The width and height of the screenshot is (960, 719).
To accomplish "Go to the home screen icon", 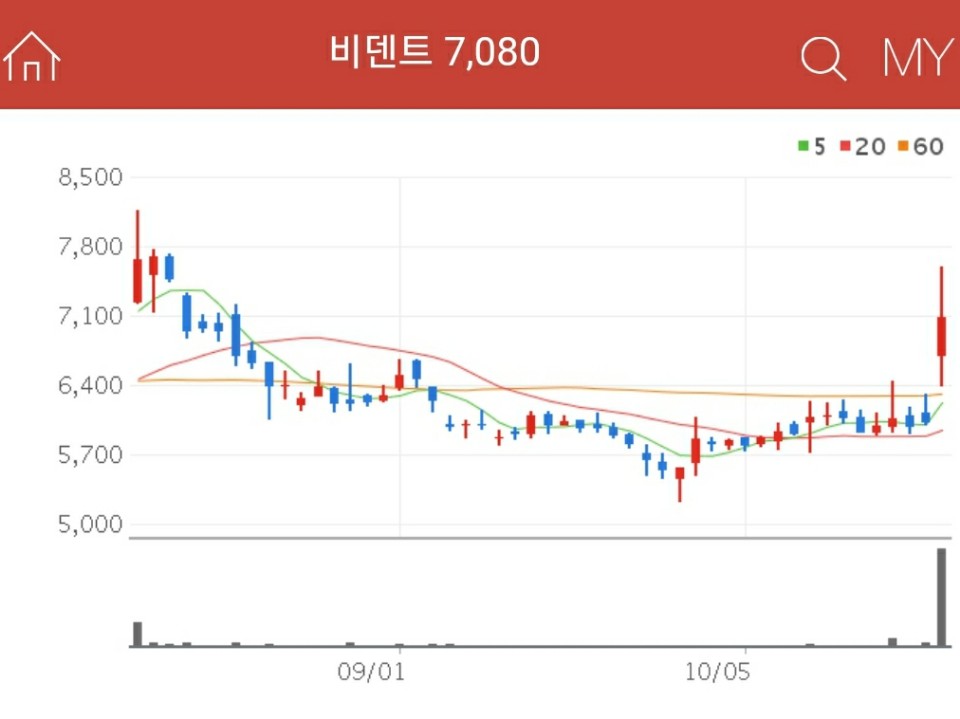I will pyautogui.click(x=32, y=56).
